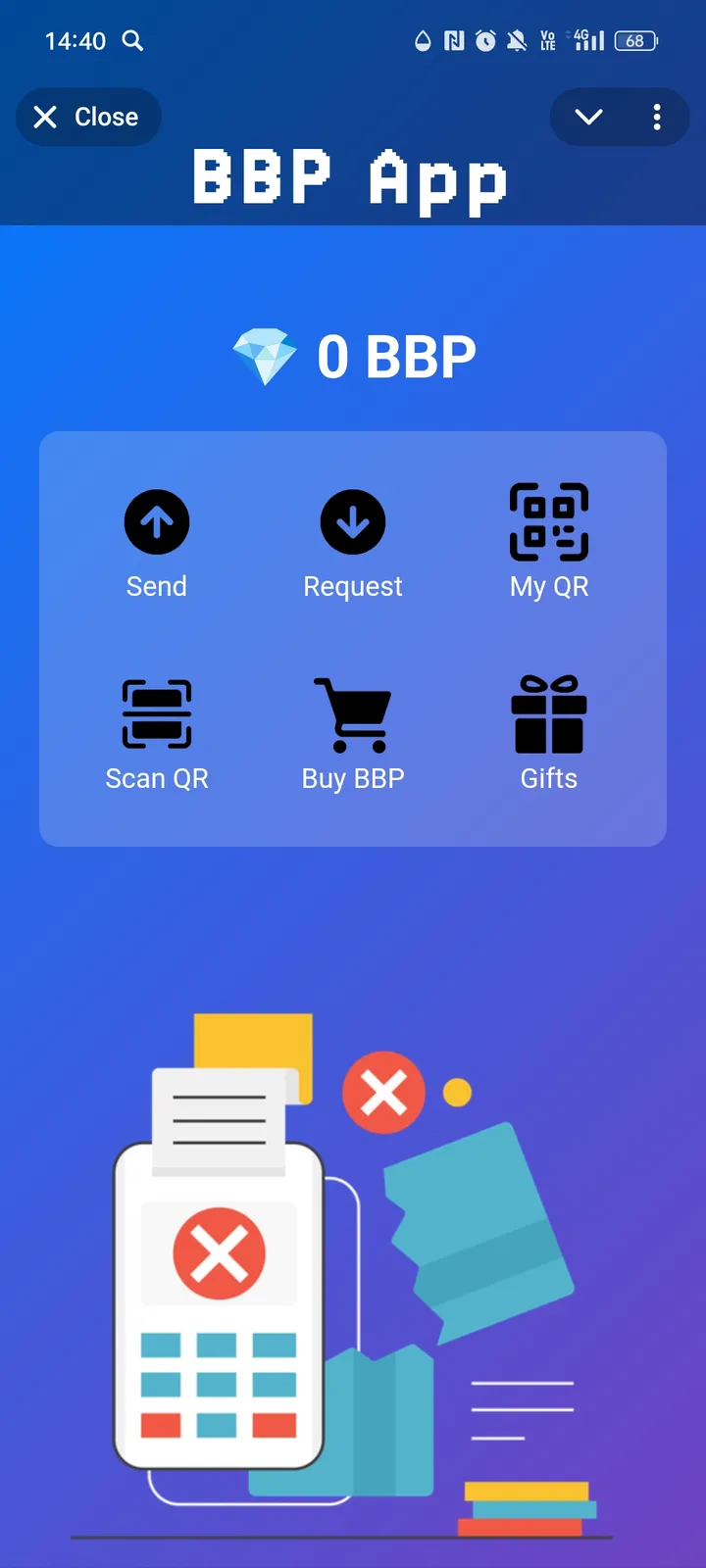Select the Scan QR icon

[x=157, y=712]
